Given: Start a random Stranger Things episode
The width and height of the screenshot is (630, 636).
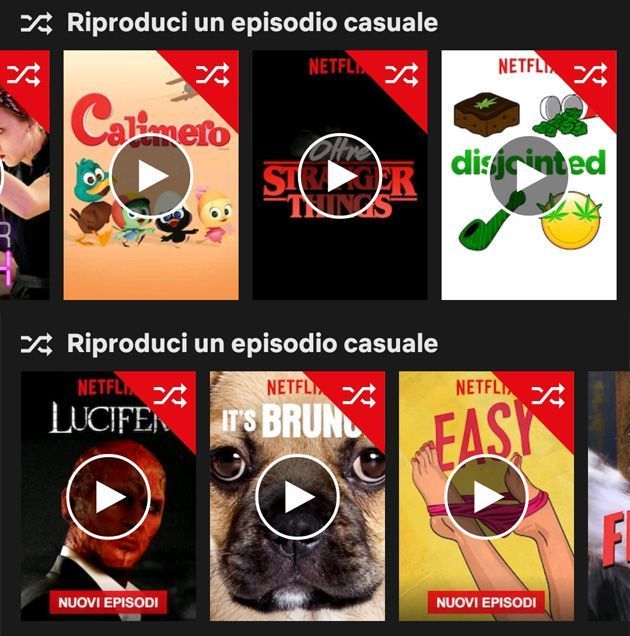Looking at the screenshot, I should coord(340,177).
